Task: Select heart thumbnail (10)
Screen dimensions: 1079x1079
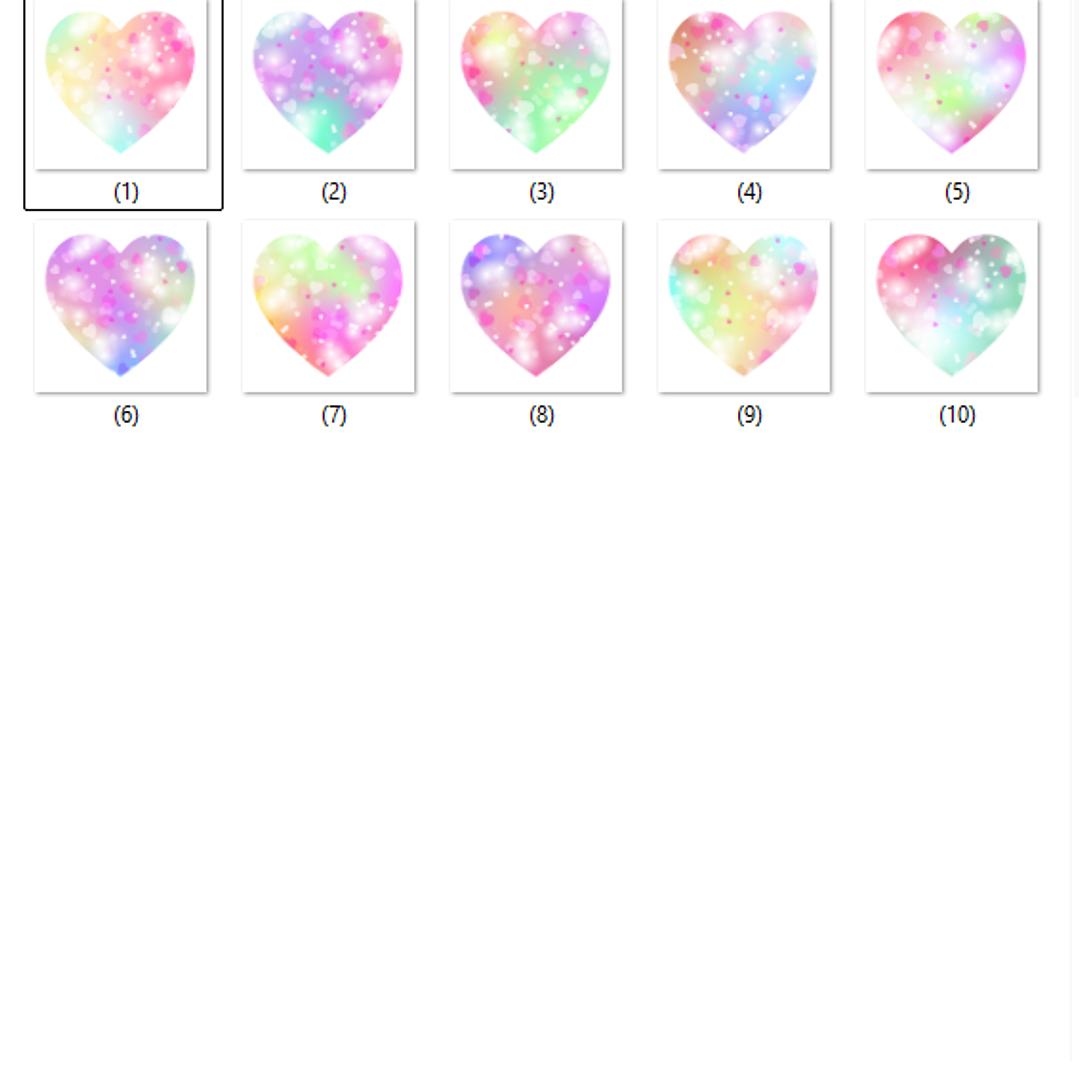Action: pos(952,305)
